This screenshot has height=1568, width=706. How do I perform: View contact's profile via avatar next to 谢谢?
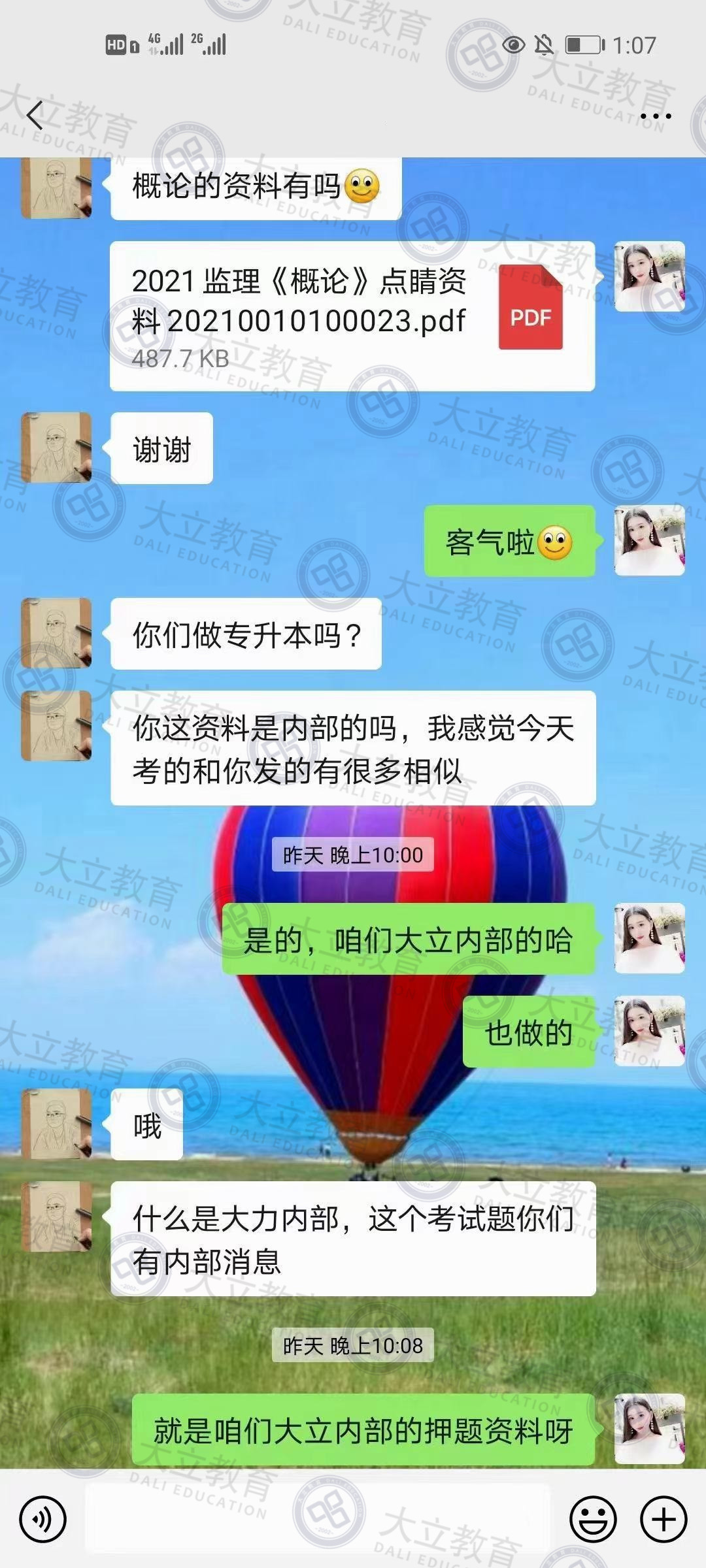pos(56,448)
